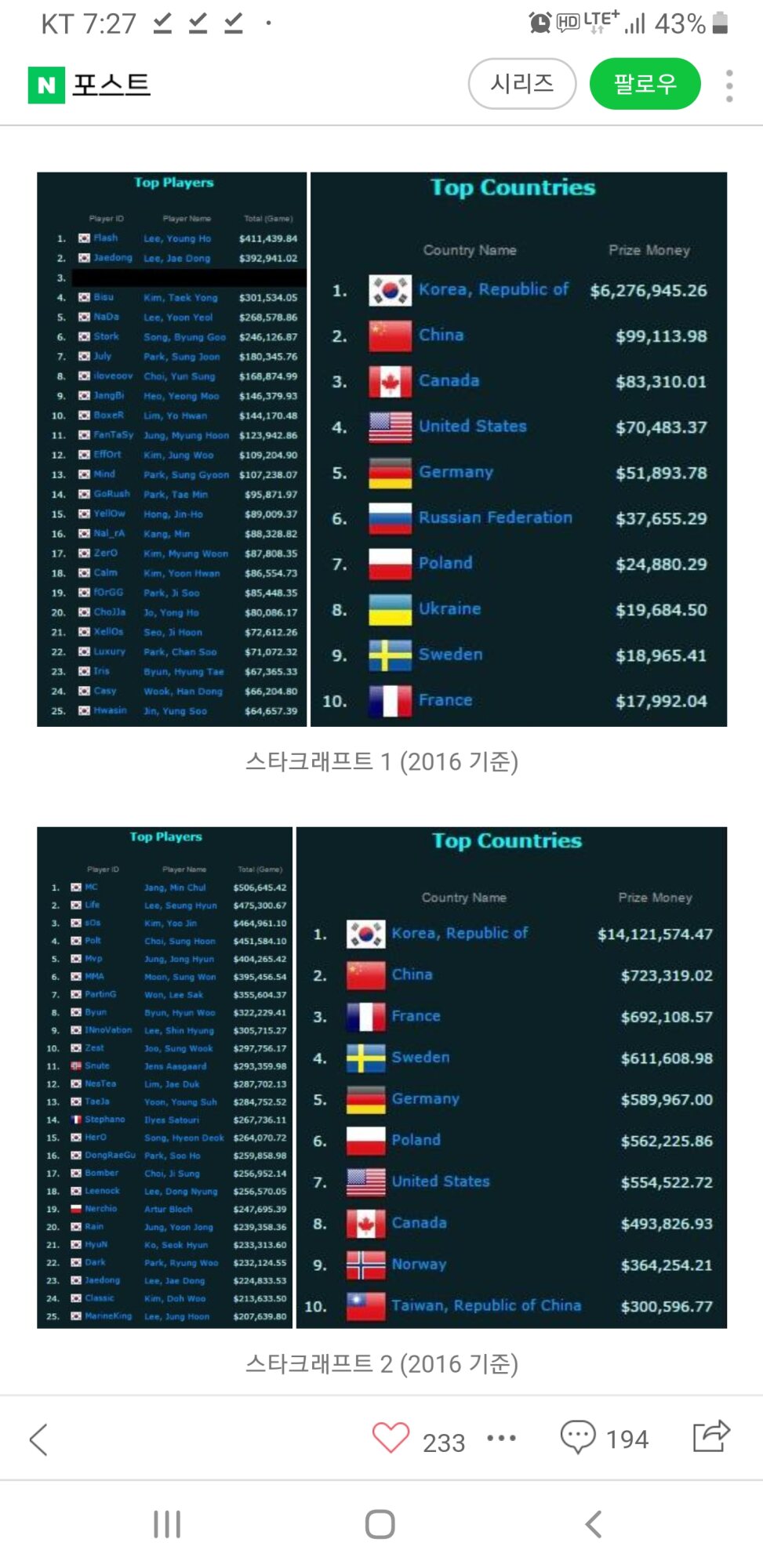Open the 시리즈 series button

coord(522,84)
